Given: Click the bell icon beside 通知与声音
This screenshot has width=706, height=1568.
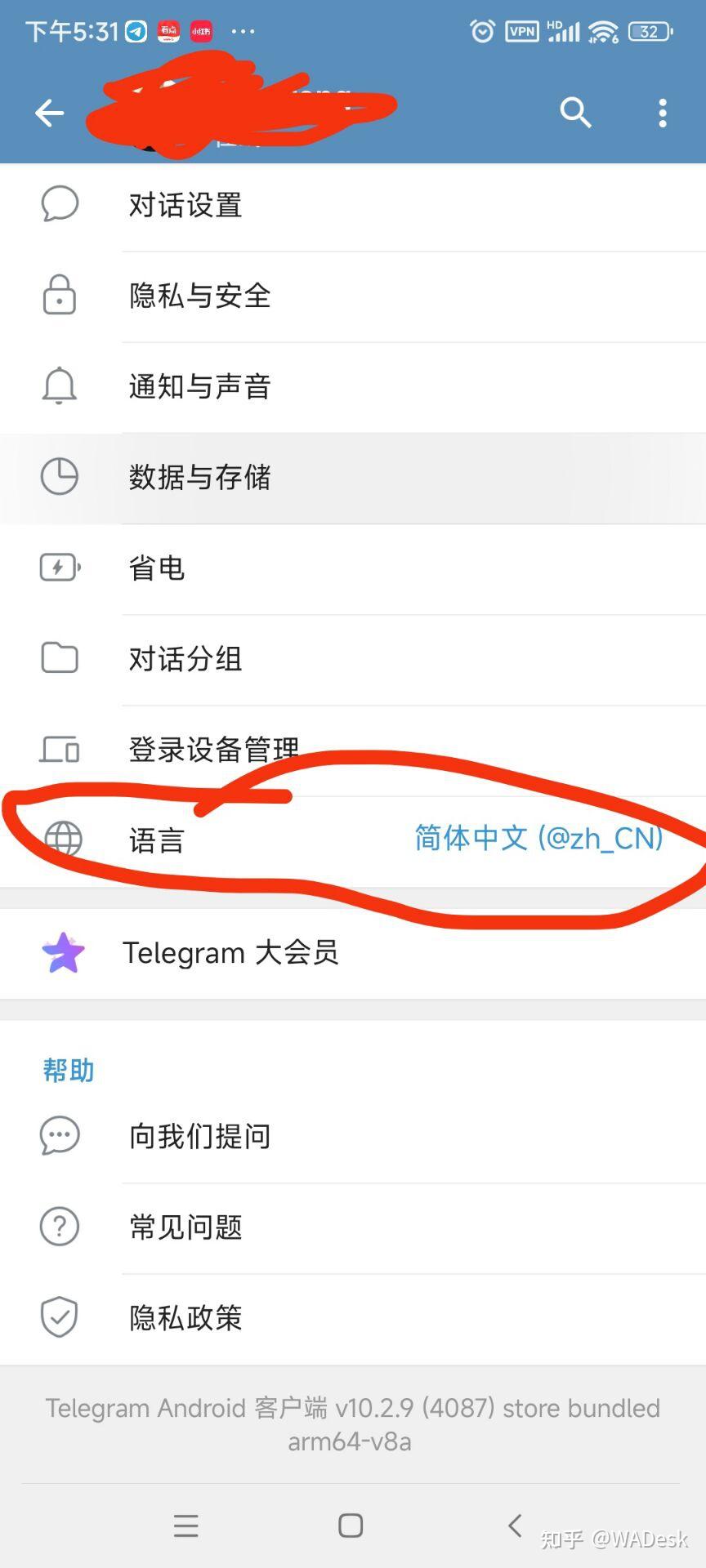Looking at the screenshot, I should coord(58,386).
